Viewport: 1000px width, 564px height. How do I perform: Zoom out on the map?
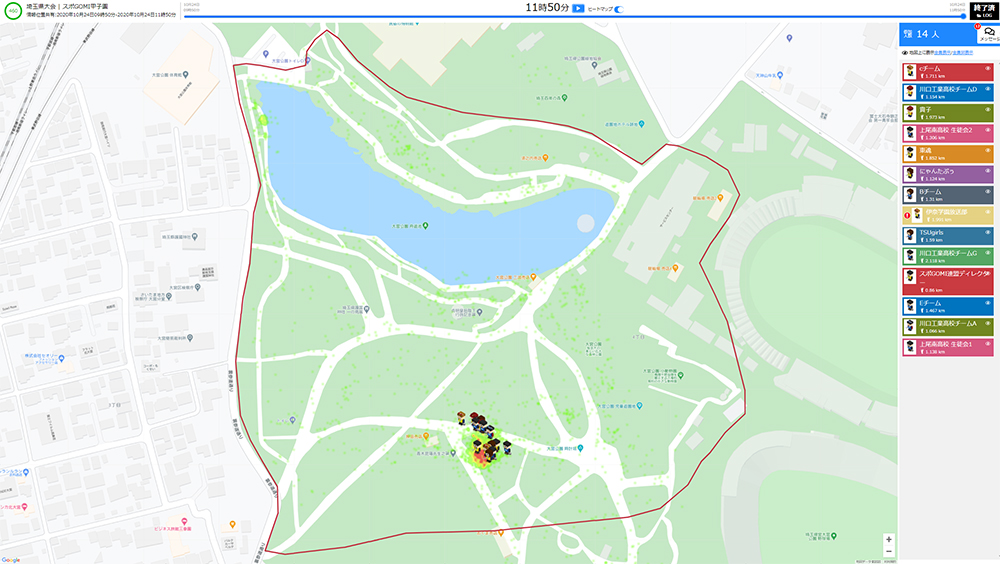click(889, 552)
